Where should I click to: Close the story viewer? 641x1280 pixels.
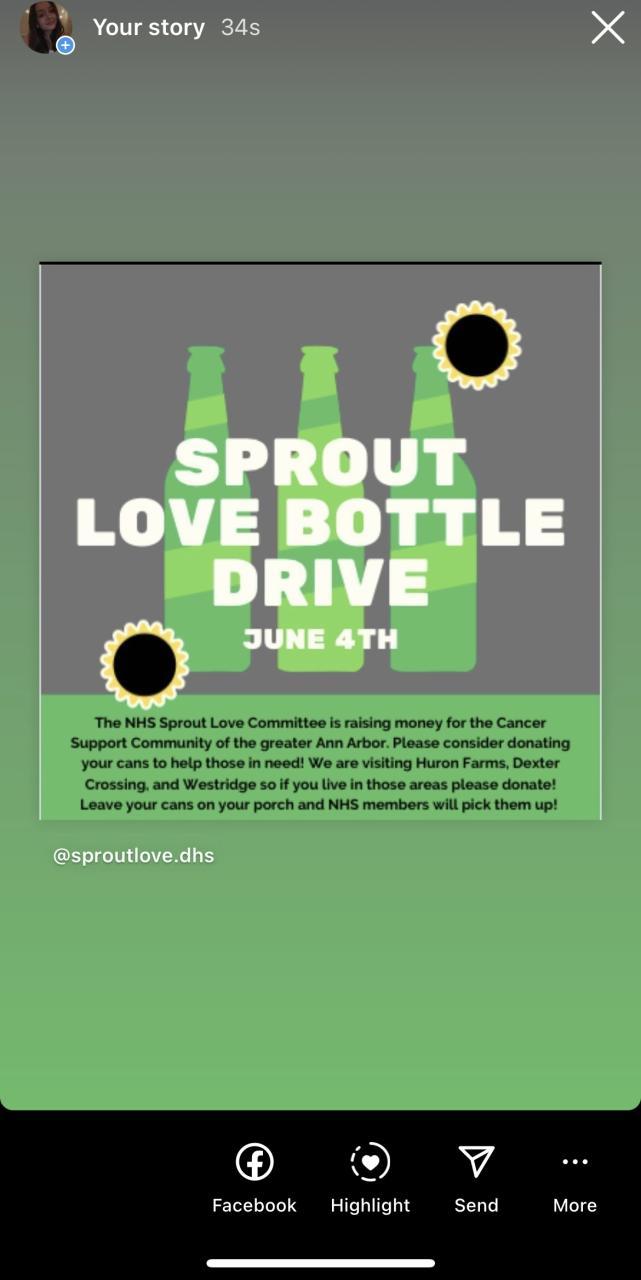point(607,28)
